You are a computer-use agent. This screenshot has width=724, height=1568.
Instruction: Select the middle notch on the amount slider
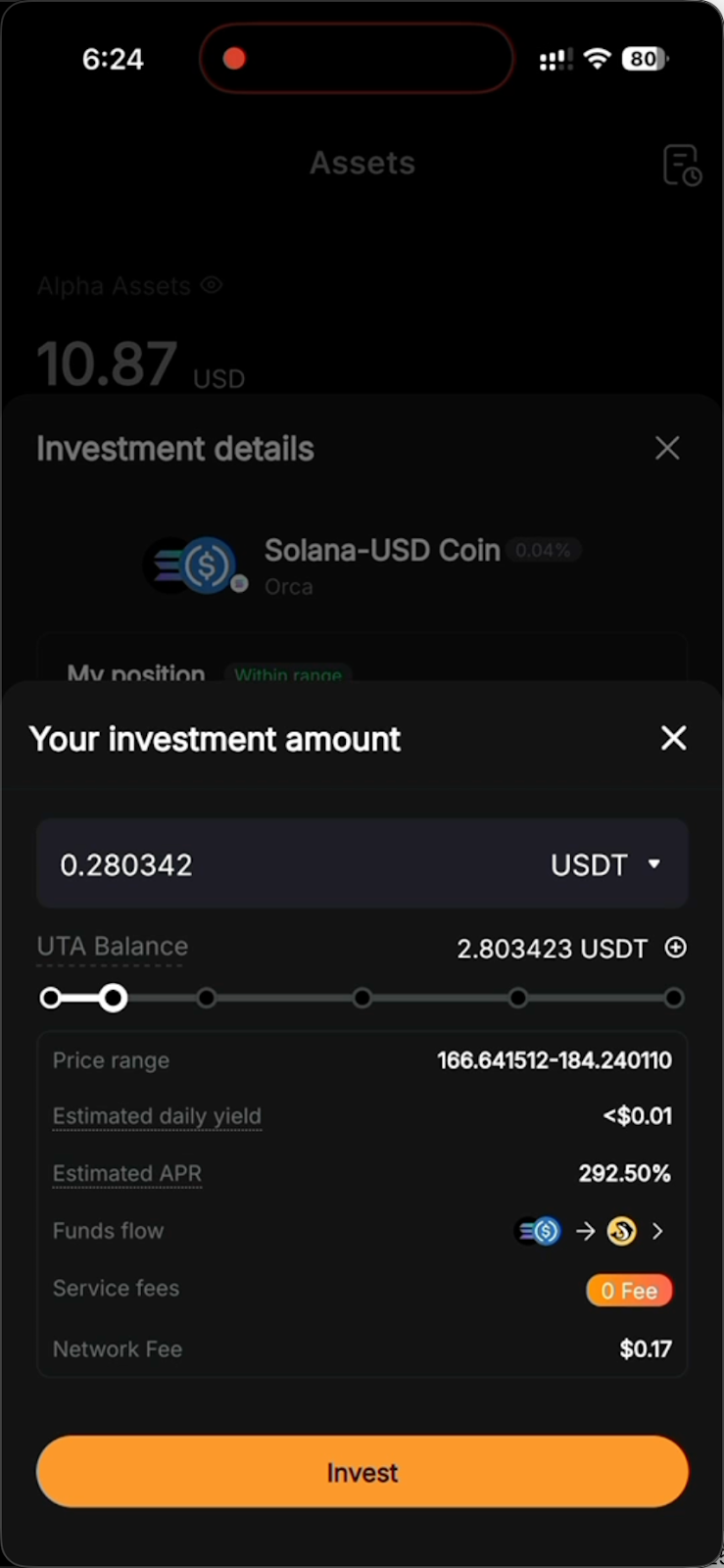[x=362, y=998]
